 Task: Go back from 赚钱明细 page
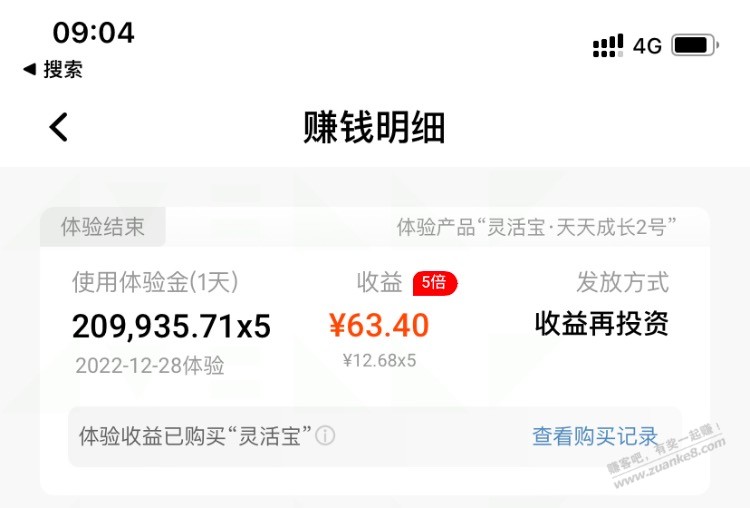pyautogui.click(x=59, y=127)
